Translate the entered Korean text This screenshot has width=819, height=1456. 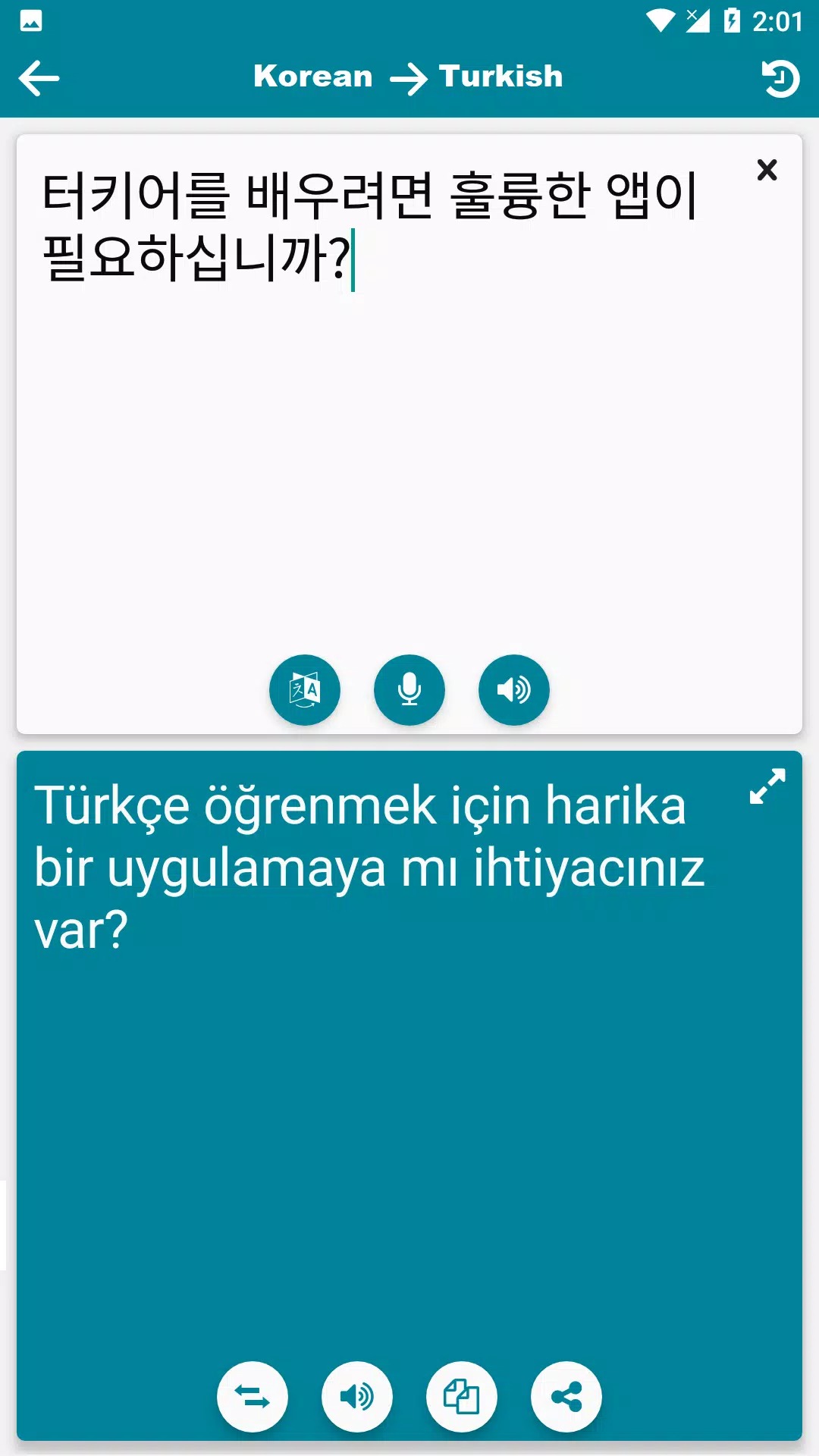click(305, 690)
